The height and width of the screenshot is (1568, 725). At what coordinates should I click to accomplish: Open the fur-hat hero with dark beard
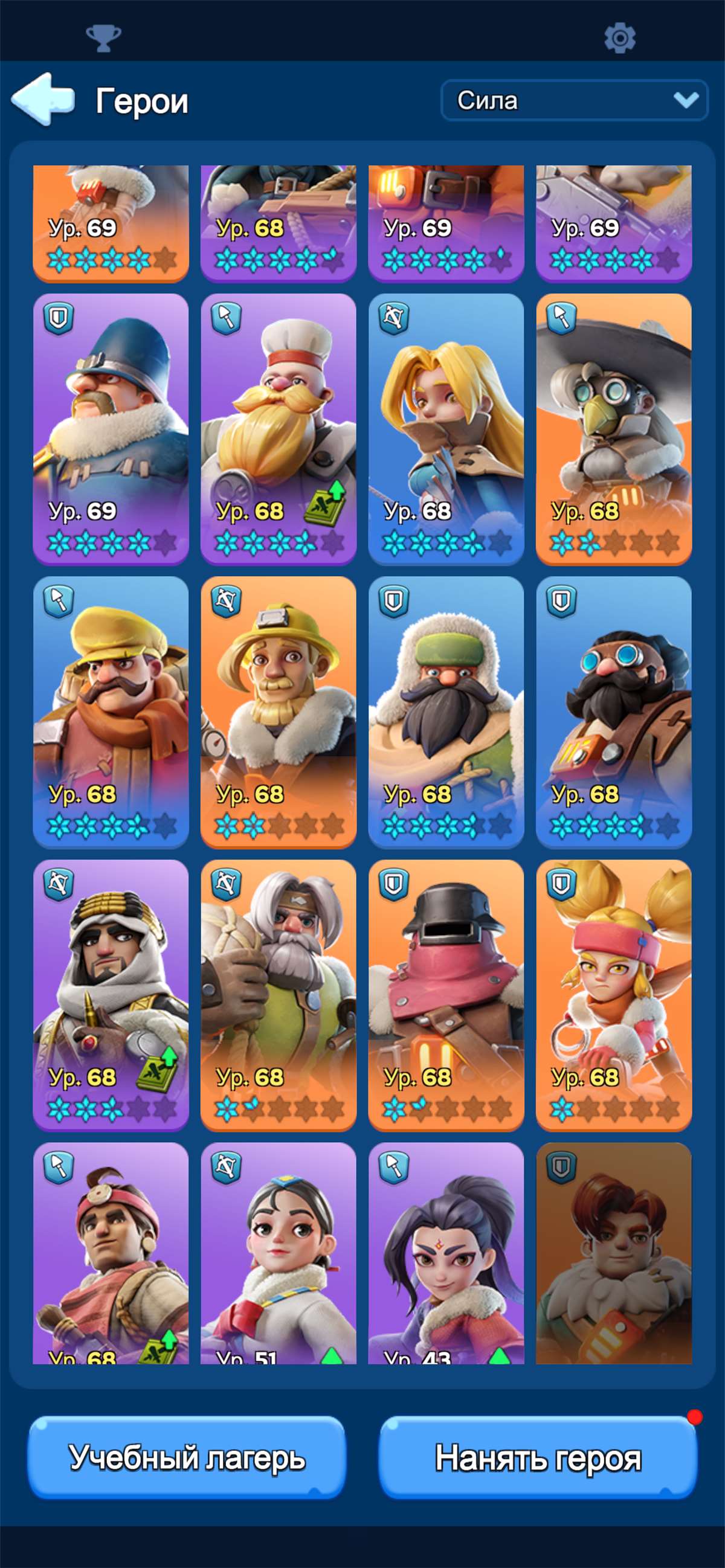(x=446, y=712)
